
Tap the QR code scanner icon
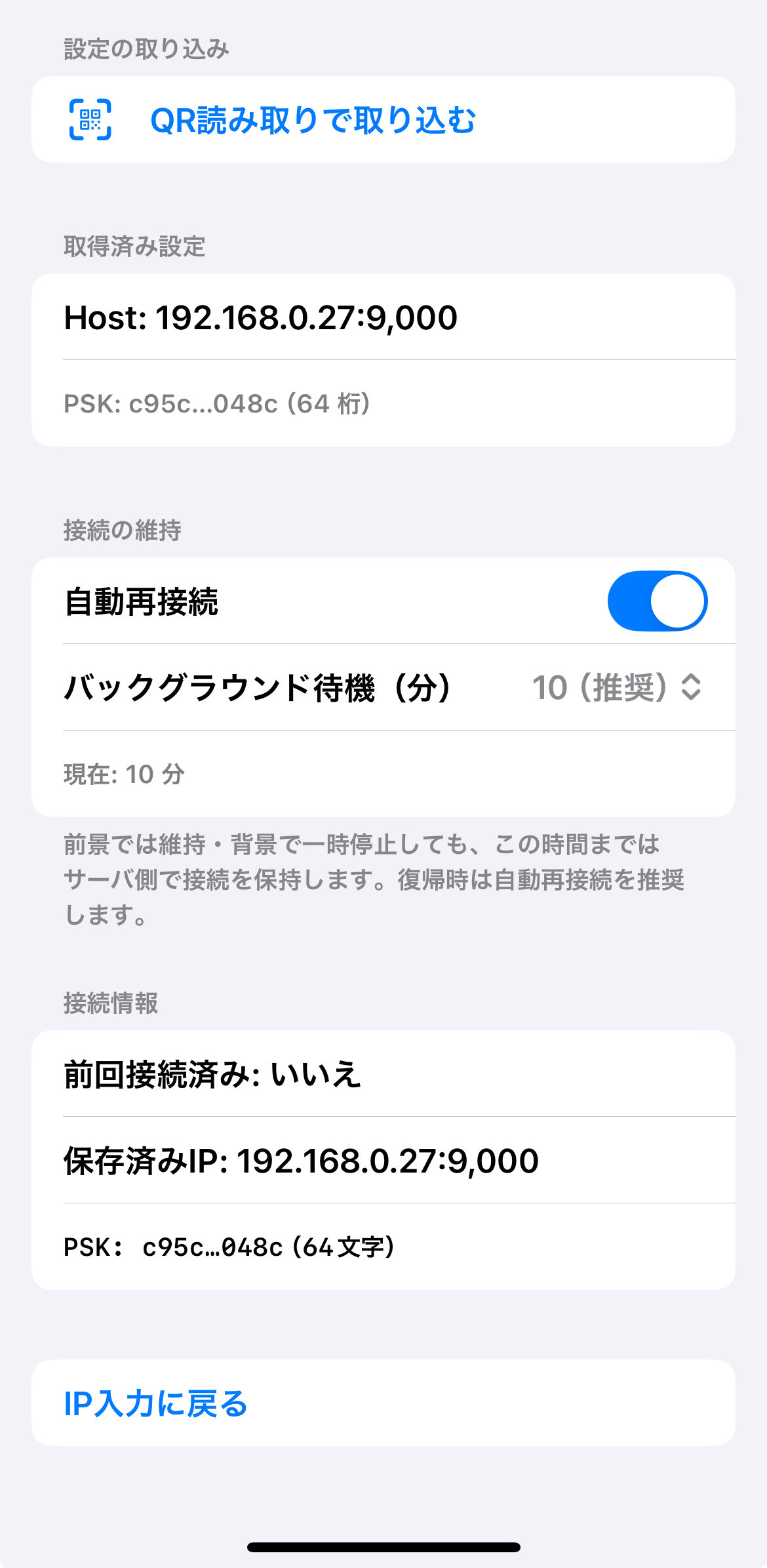[90, 119]
